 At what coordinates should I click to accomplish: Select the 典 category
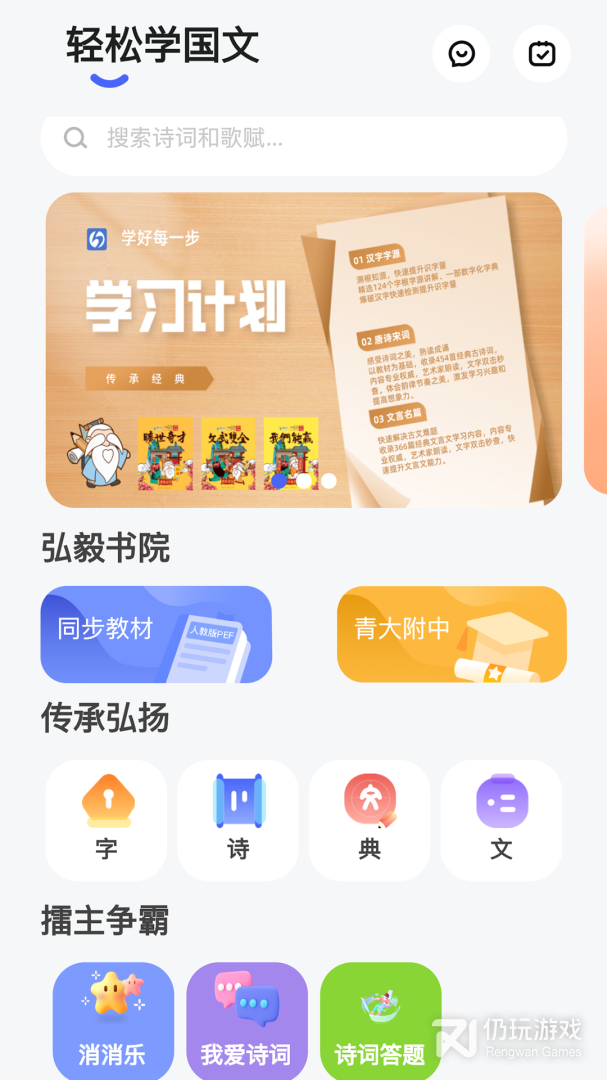[x=369, y=820]
